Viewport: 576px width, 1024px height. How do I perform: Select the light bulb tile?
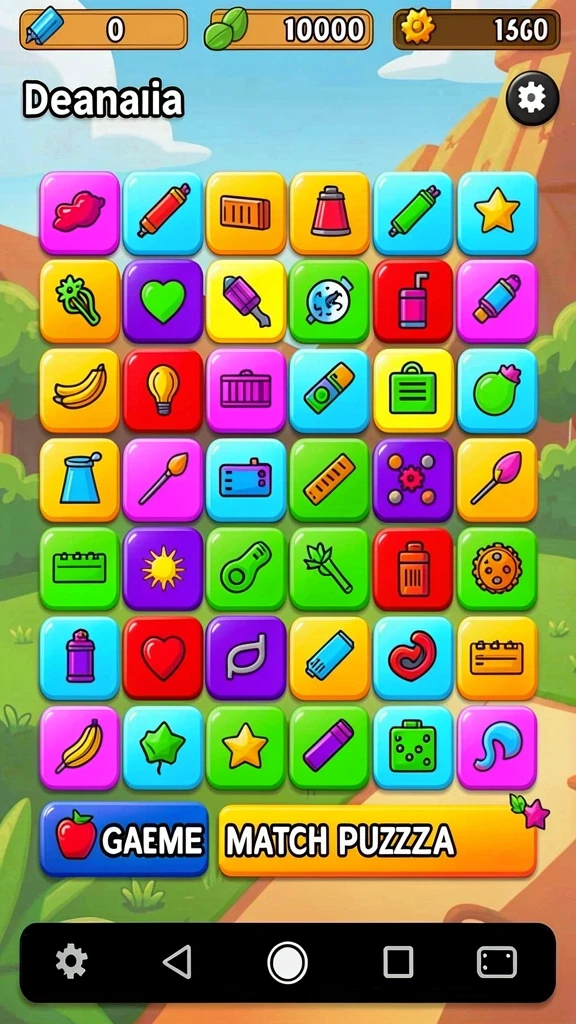click(x=163, y=391)
